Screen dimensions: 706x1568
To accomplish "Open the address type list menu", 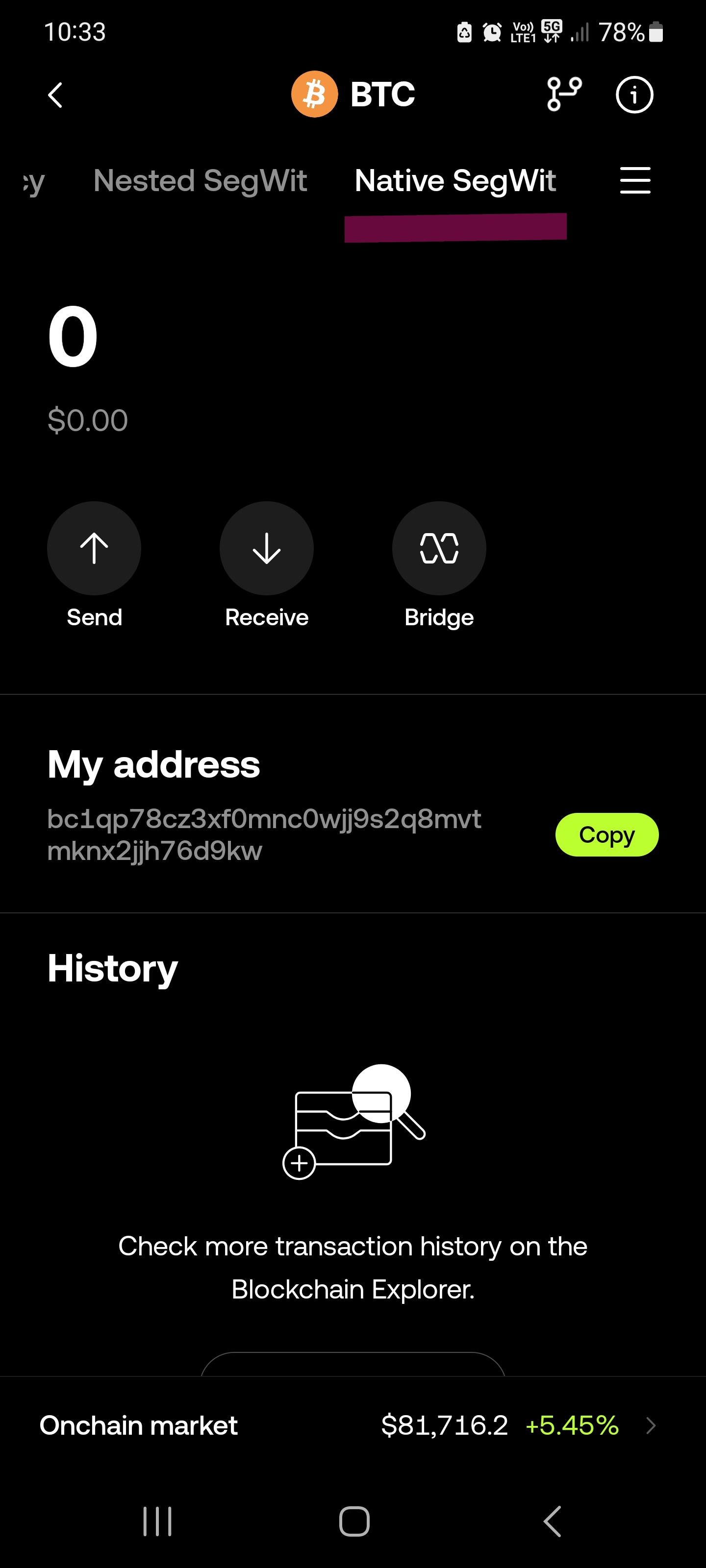I will point(635,181).
